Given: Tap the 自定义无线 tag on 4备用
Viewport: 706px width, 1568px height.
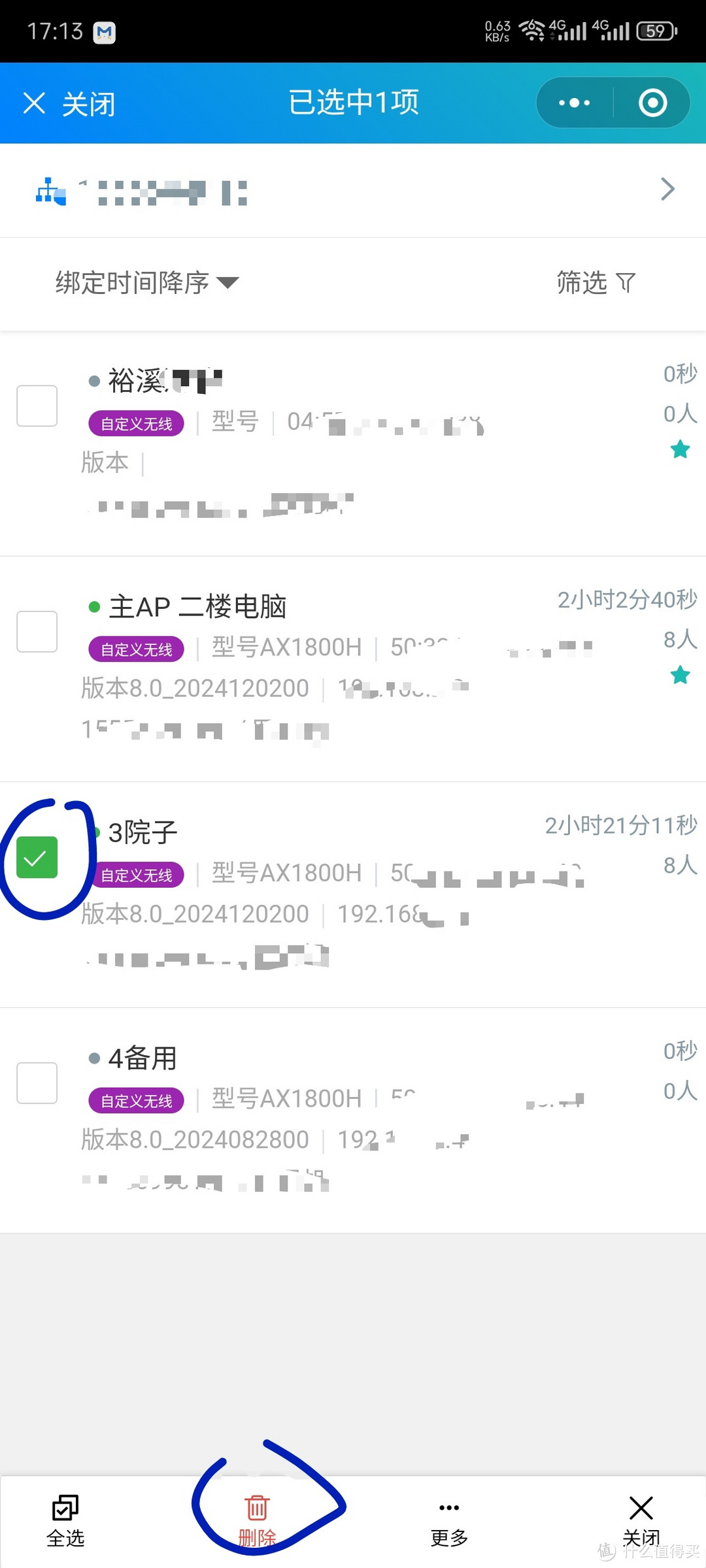Looking at the screenshot, I should point(135,1100).
